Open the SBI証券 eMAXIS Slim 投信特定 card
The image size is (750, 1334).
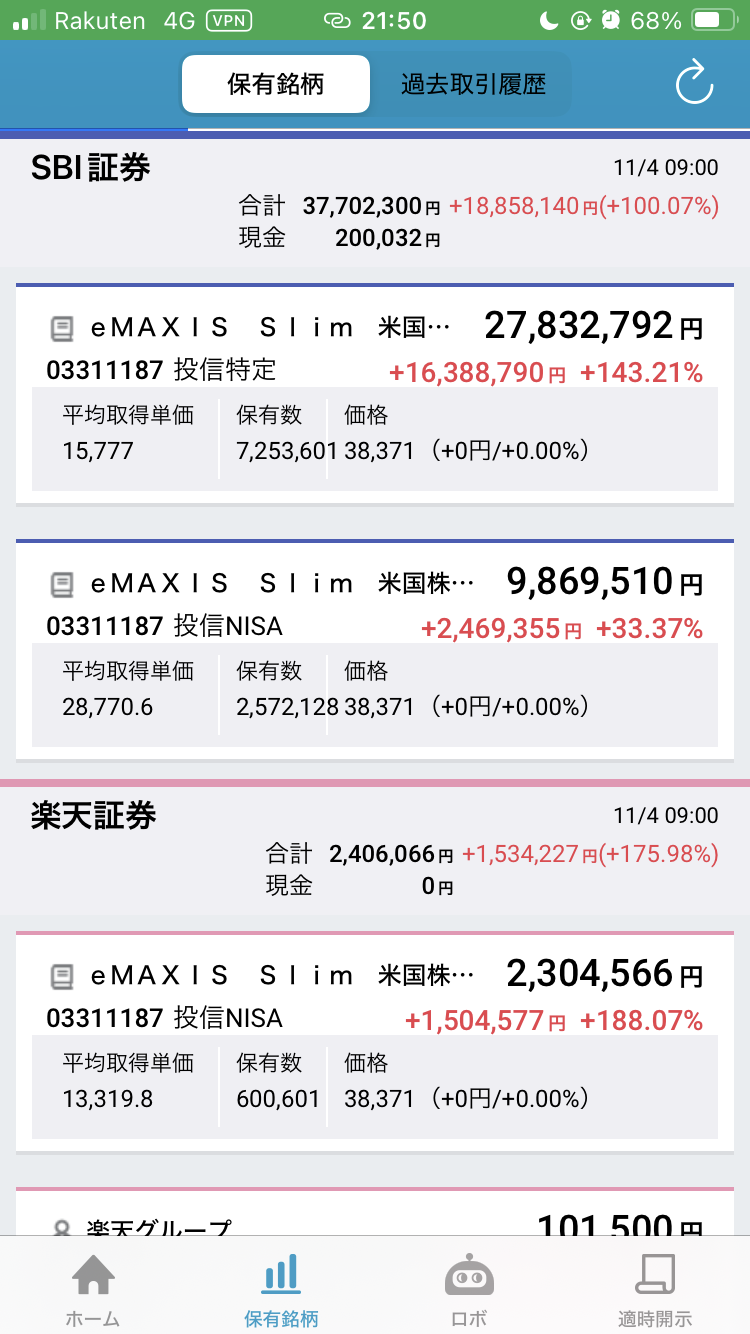click(375, 393)
